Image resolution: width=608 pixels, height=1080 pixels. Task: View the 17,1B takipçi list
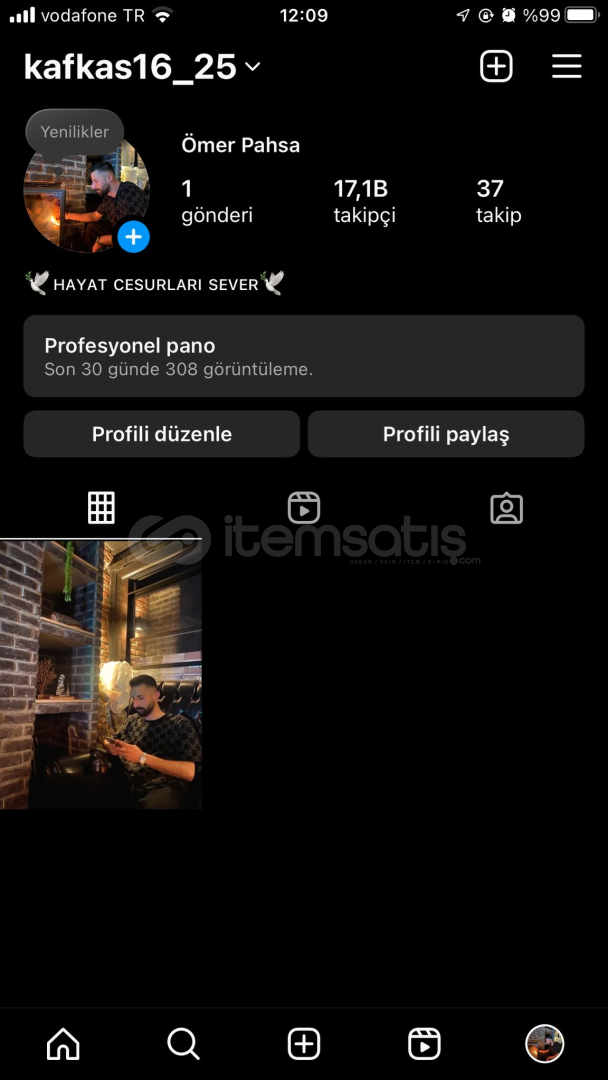click(364, 201)
